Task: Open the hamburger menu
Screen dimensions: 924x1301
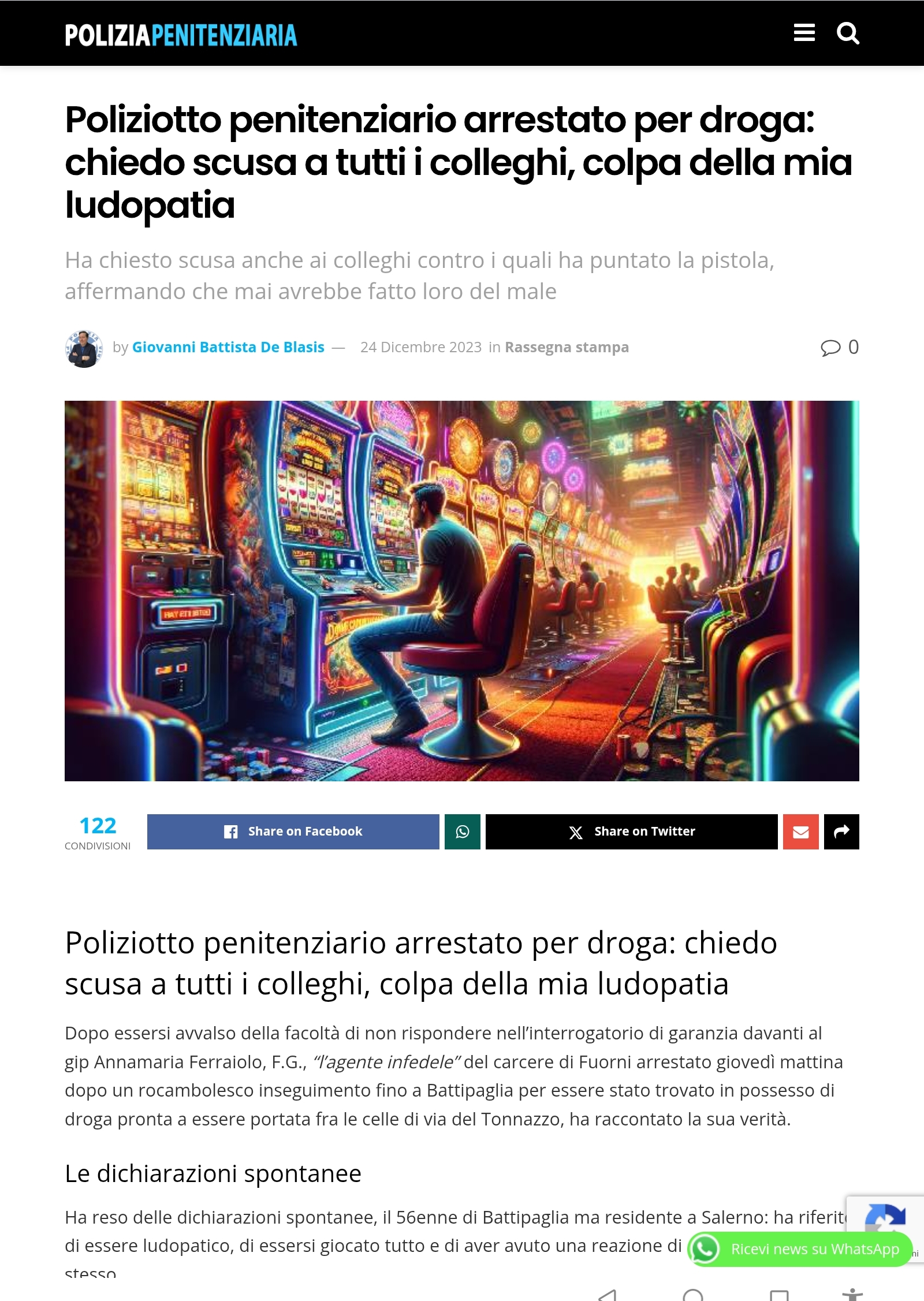Action: point(804,33)
